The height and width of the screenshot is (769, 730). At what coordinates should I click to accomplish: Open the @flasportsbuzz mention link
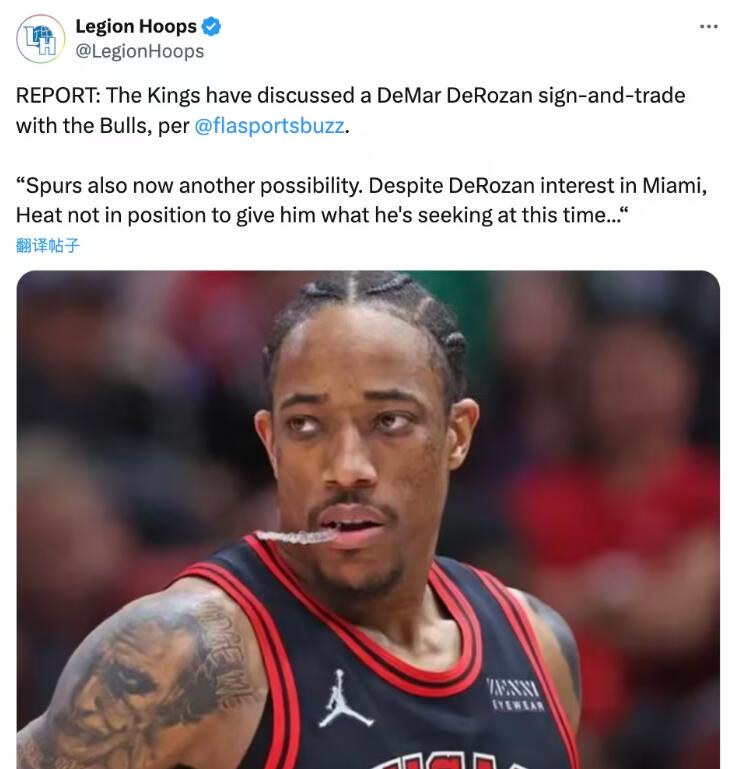pyautogui.click(x=276, y=127)
